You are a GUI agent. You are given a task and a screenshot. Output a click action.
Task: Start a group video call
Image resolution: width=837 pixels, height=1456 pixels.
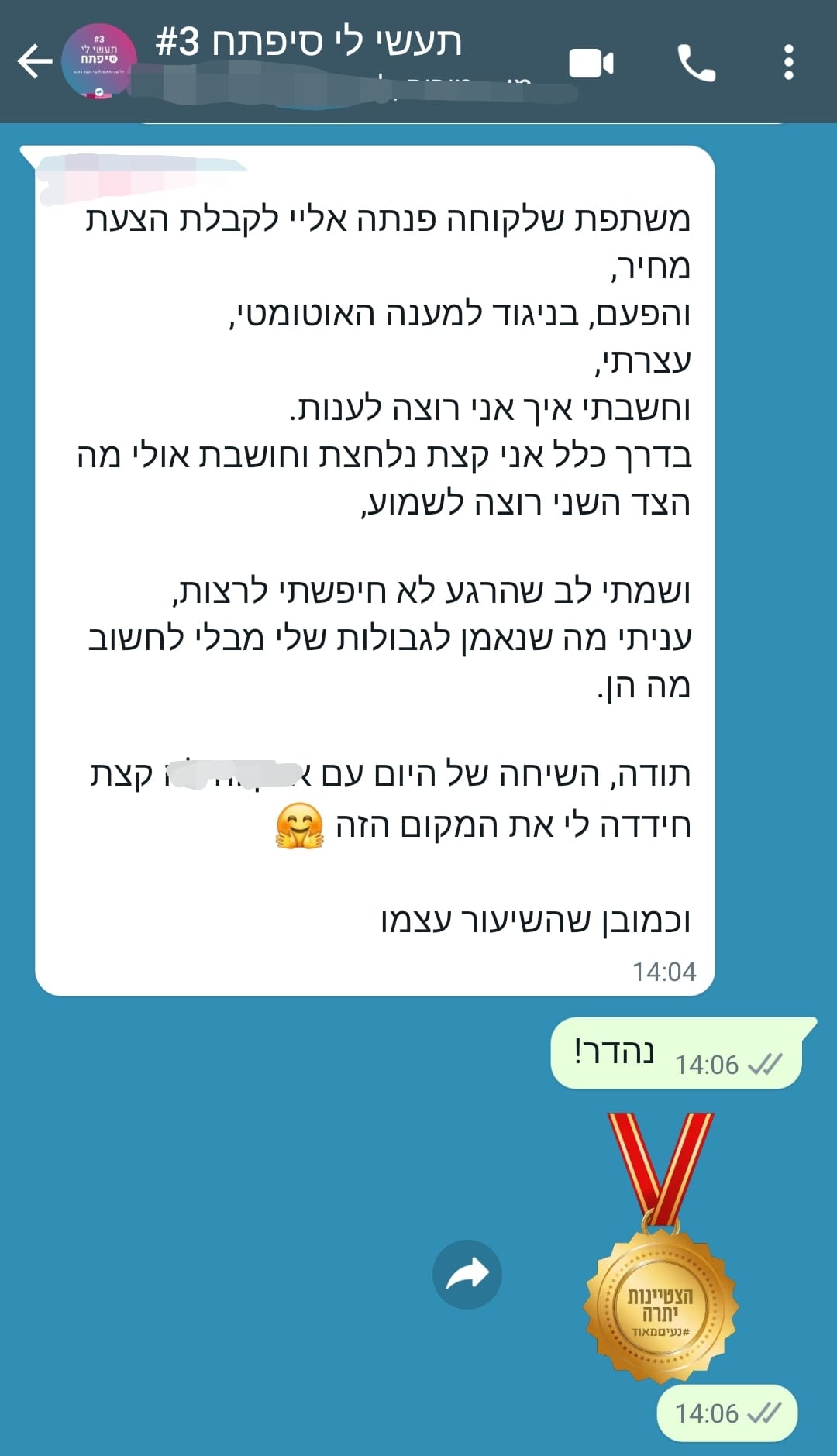591,63
